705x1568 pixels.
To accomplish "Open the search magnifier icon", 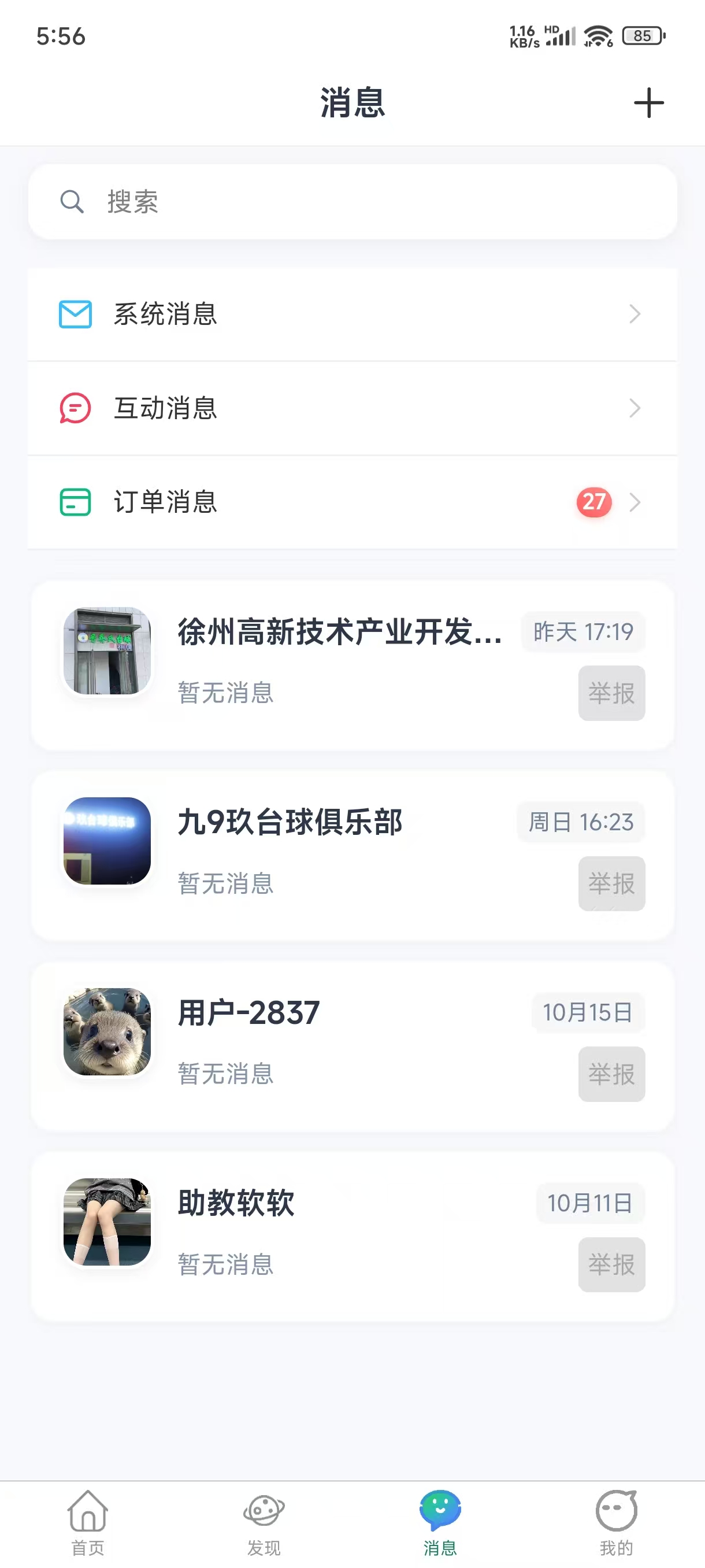I will click(71, 201).
